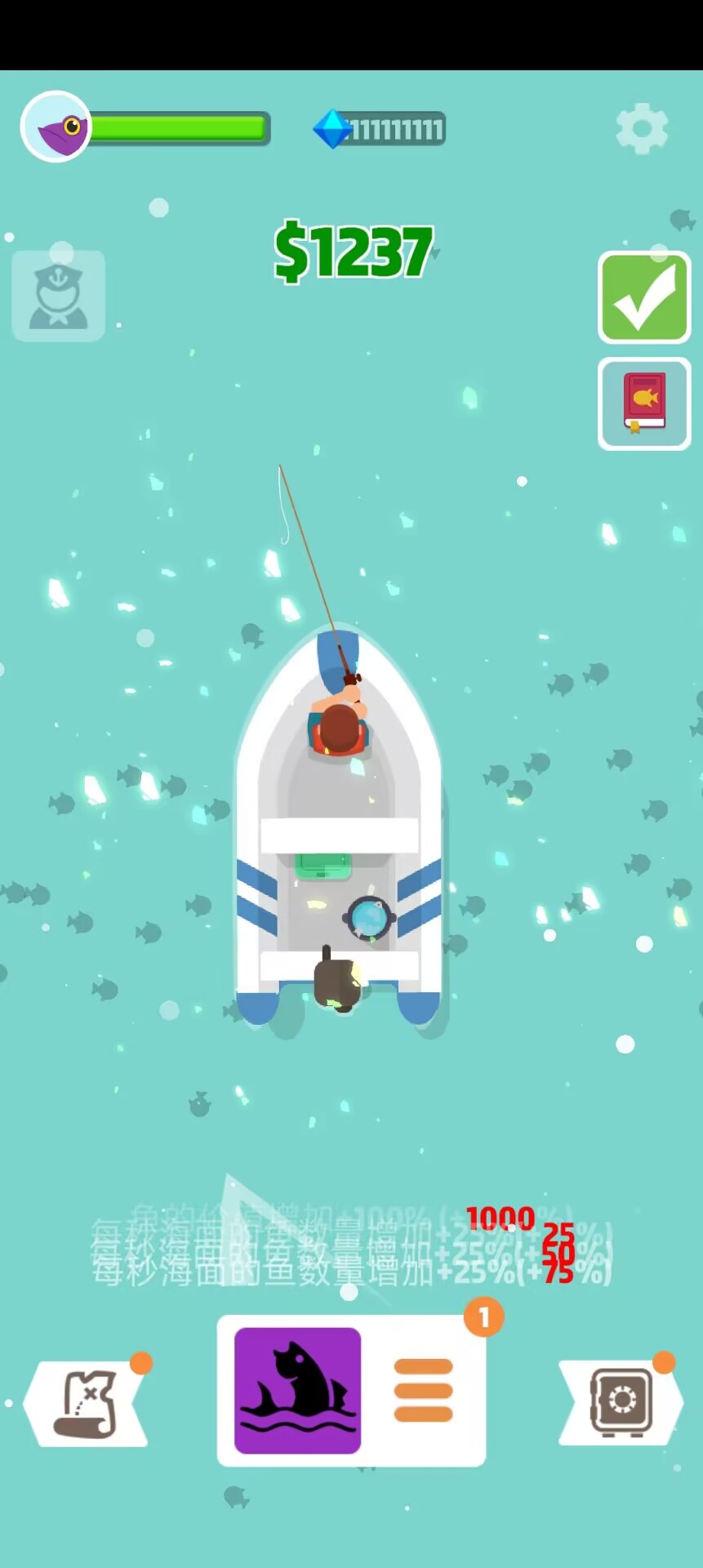This screenshot has width=703, height=1568.
Task: Open the orange hamburger menu
Action: 423,1390
